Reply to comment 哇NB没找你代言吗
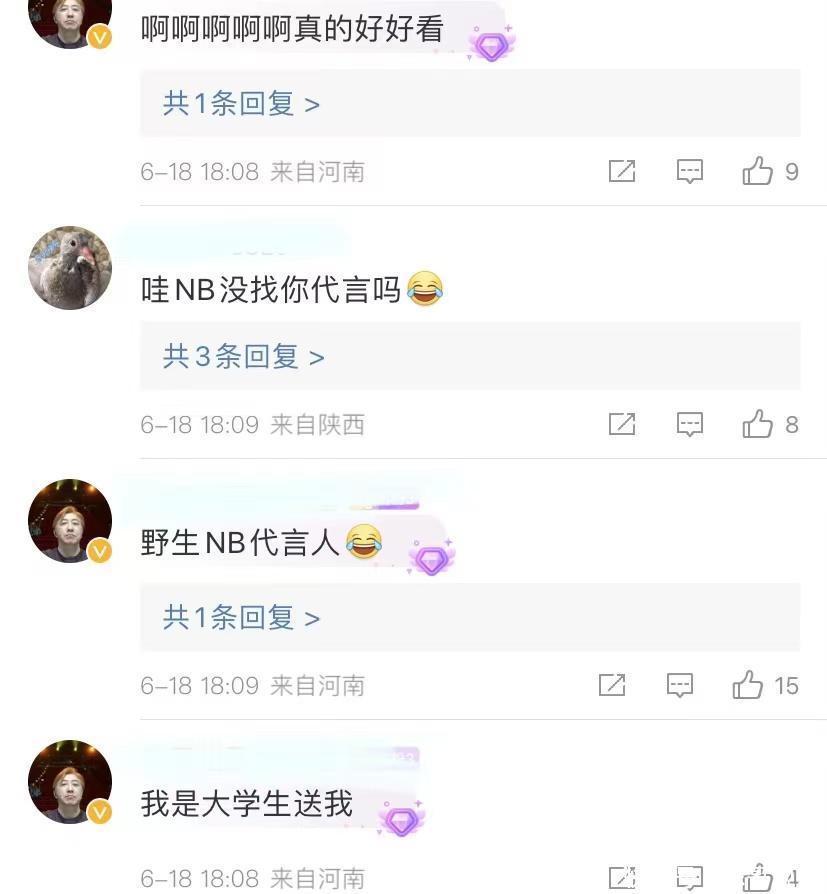The image size is (827, 894). [x=690, y=424]
